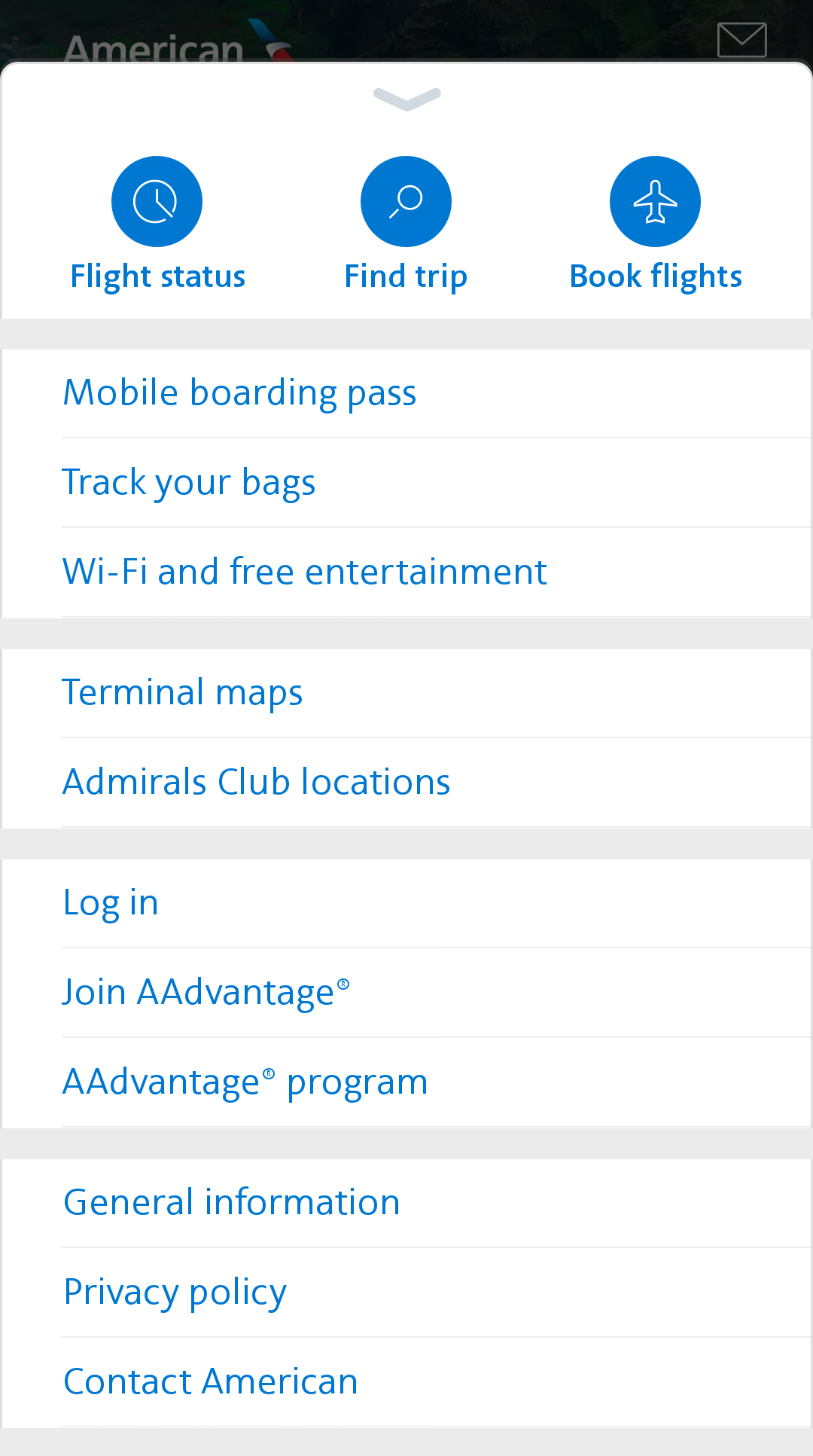Viewport: 813px width, 1456px height.
Task: Select Track your bags
Action: 189,481
